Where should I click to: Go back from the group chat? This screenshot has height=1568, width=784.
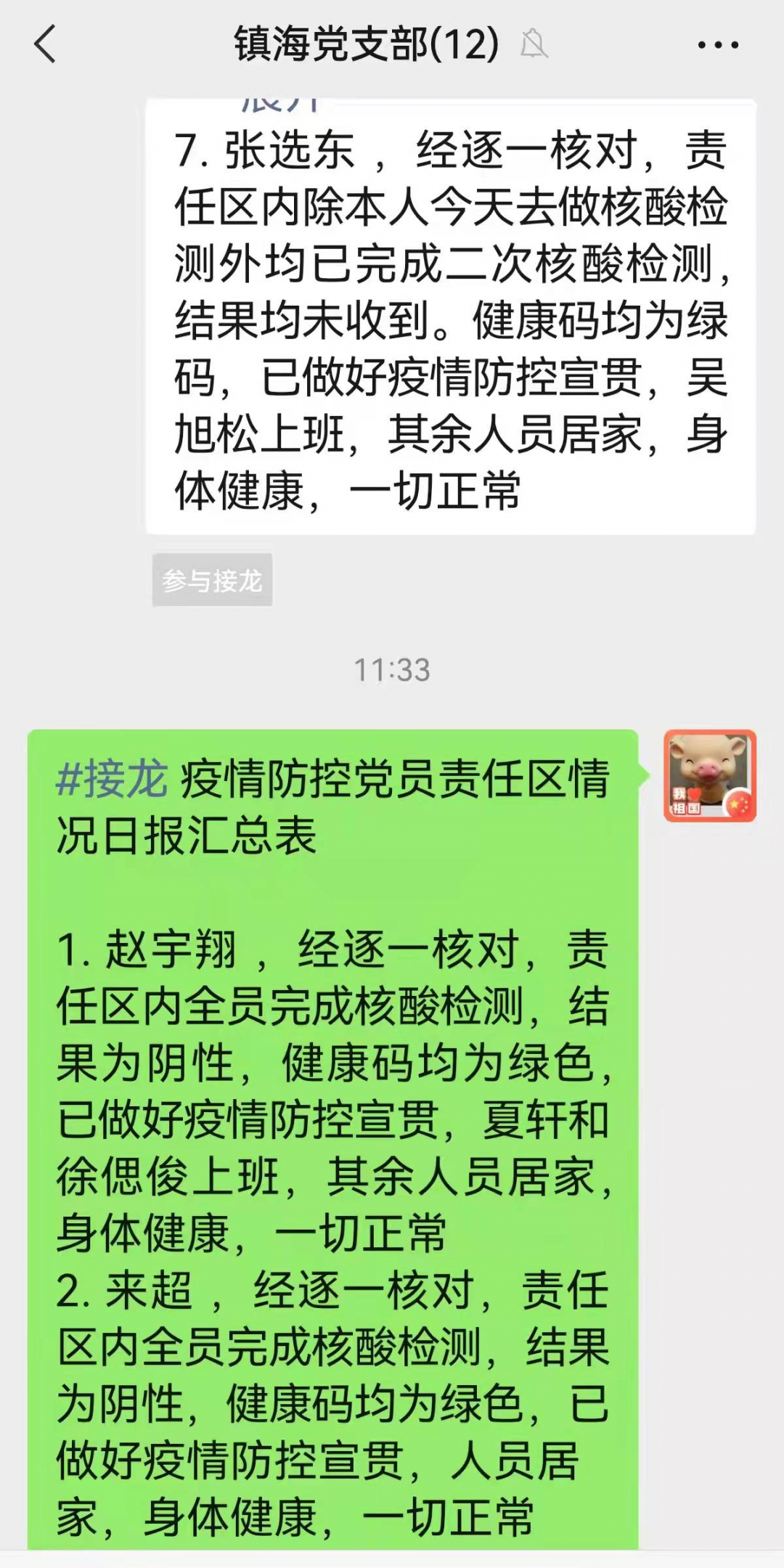(45, 45)
